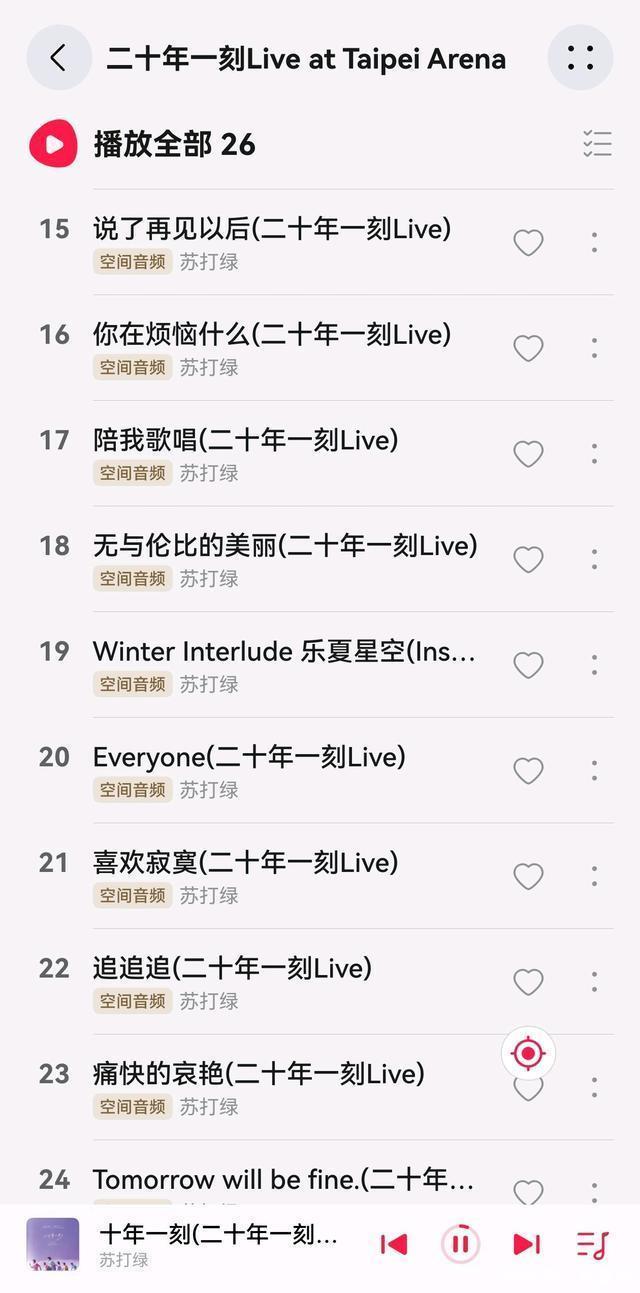The width and height of the screenshot is (640, 1293).
Task: Open the four-dot menu in the header
Action: (x=580, y=58)
